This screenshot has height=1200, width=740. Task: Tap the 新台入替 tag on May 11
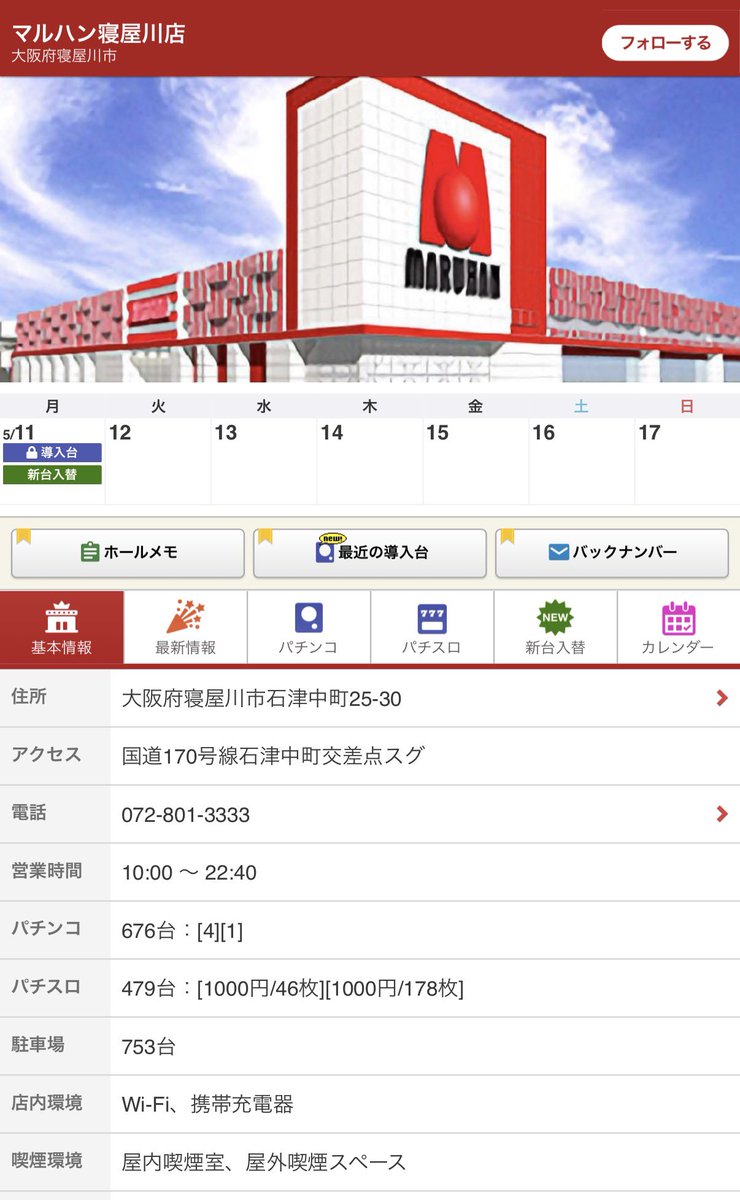click(52, 475)
